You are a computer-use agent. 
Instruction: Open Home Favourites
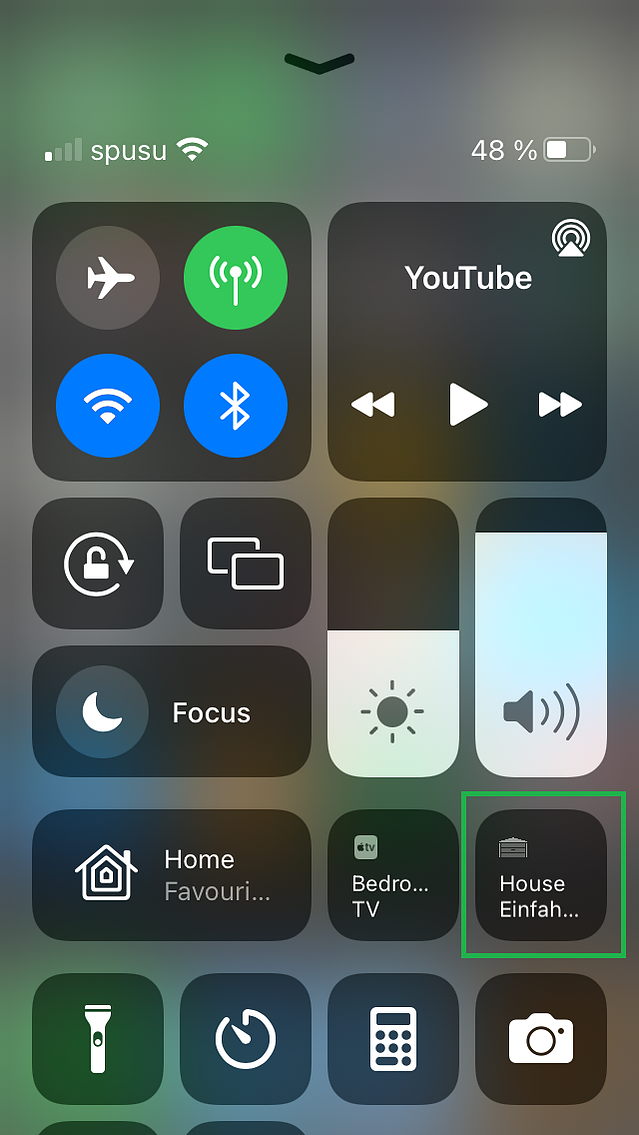click(x=171, y=875)
